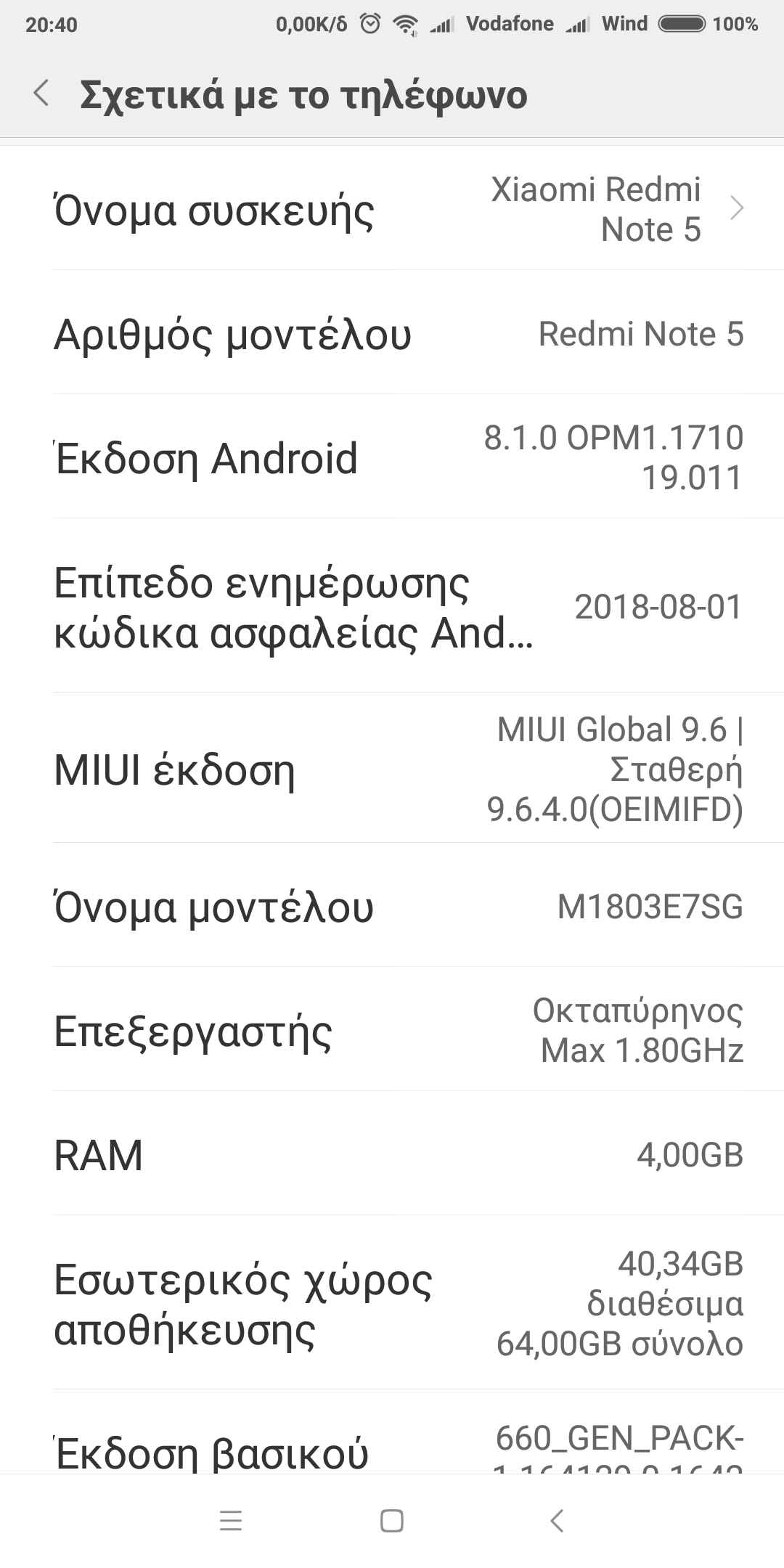Go back using the header arrow

tap(41, 94)
